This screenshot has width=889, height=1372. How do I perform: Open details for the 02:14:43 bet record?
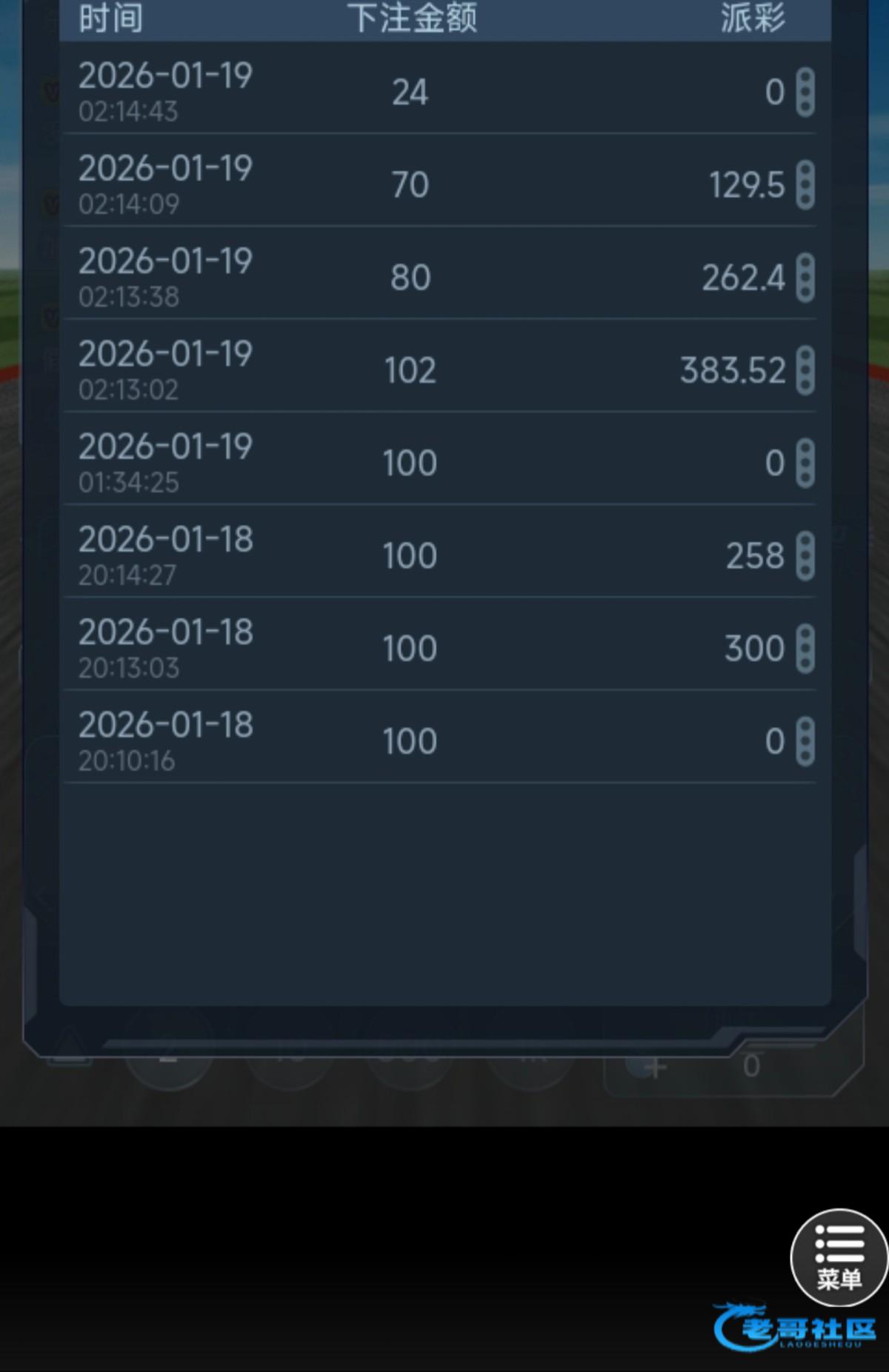click(805, 93)
